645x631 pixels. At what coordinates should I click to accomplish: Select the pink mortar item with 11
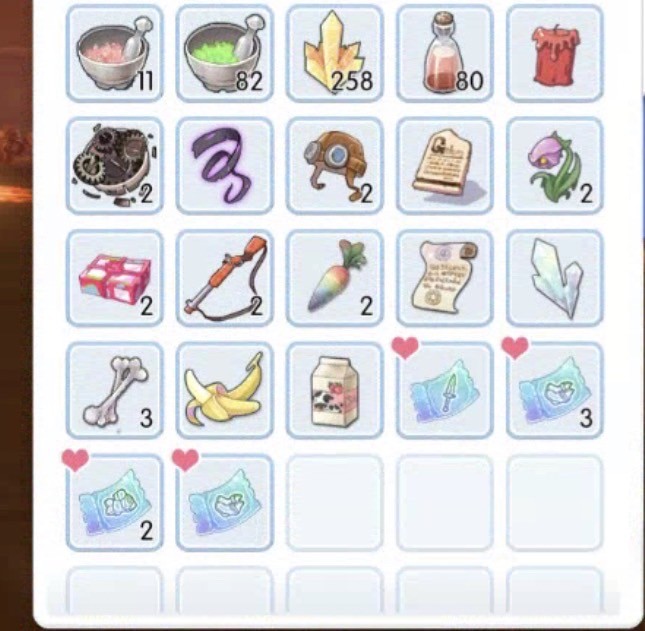(x=115, y=53)
